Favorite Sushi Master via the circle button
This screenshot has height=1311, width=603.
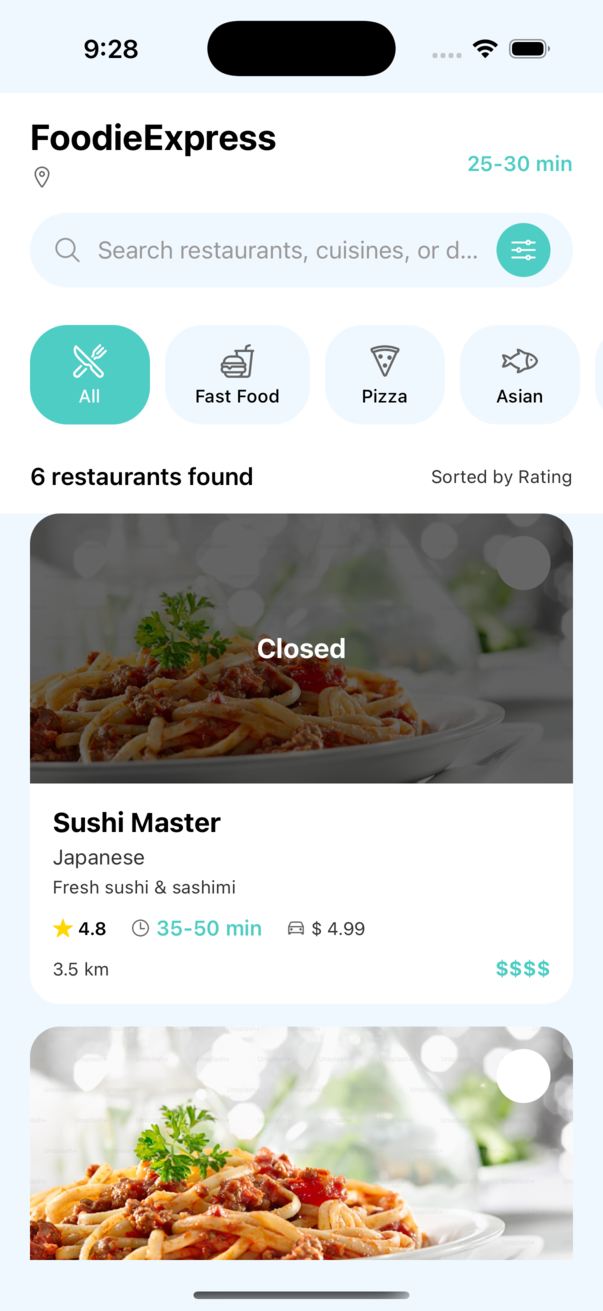click(523, 563)
